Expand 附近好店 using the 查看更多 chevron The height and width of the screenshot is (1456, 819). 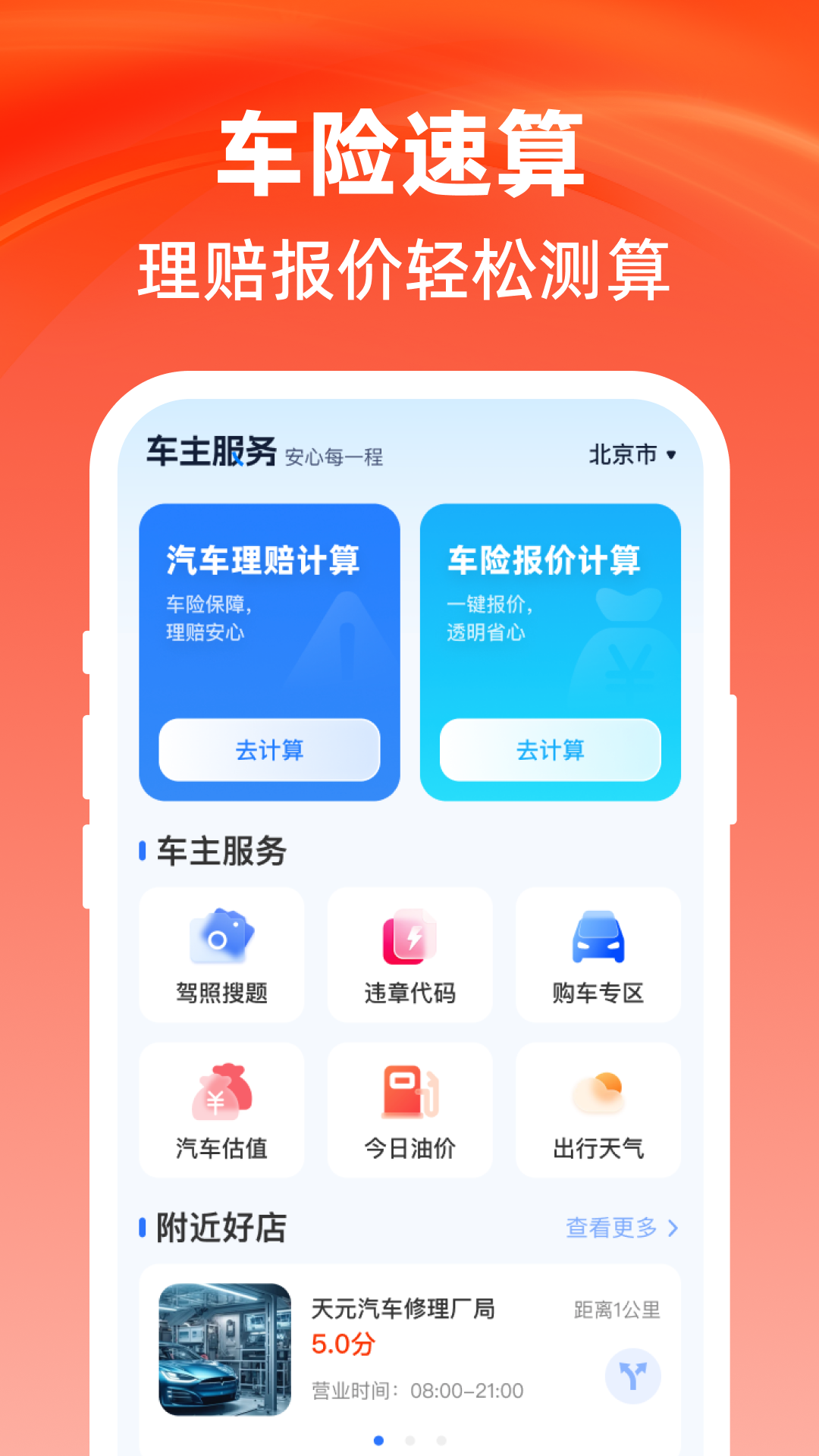(673, 1227)
